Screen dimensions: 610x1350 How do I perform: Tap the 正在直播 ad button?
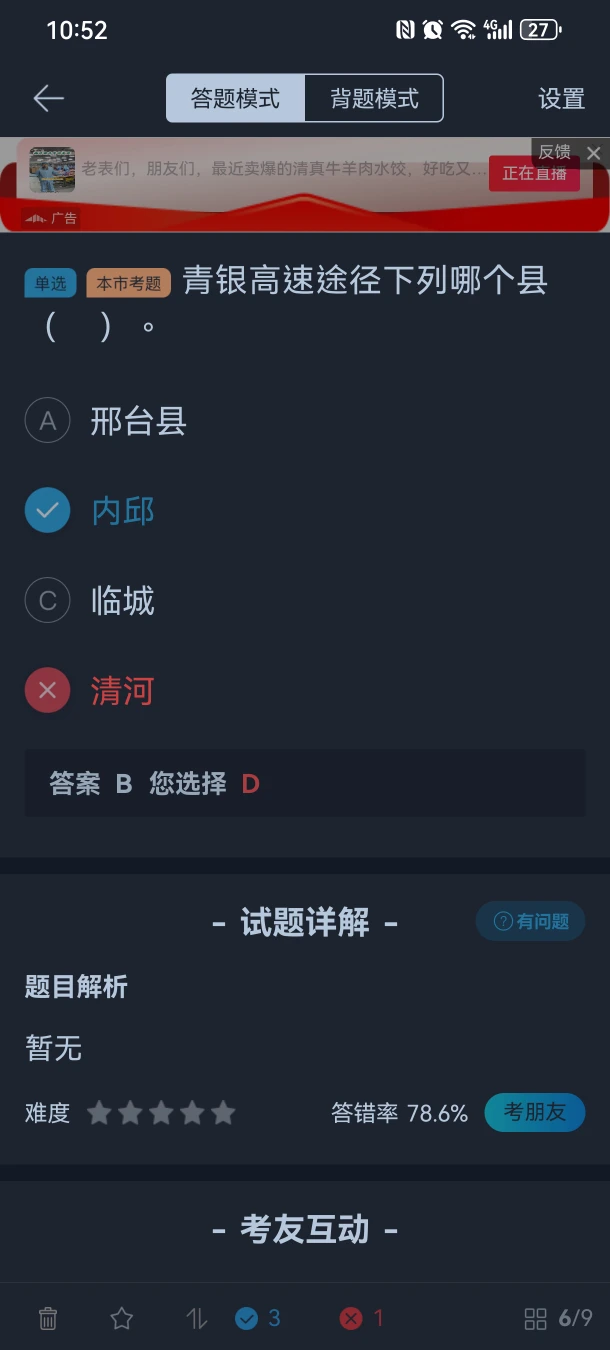tap(534, 173)
